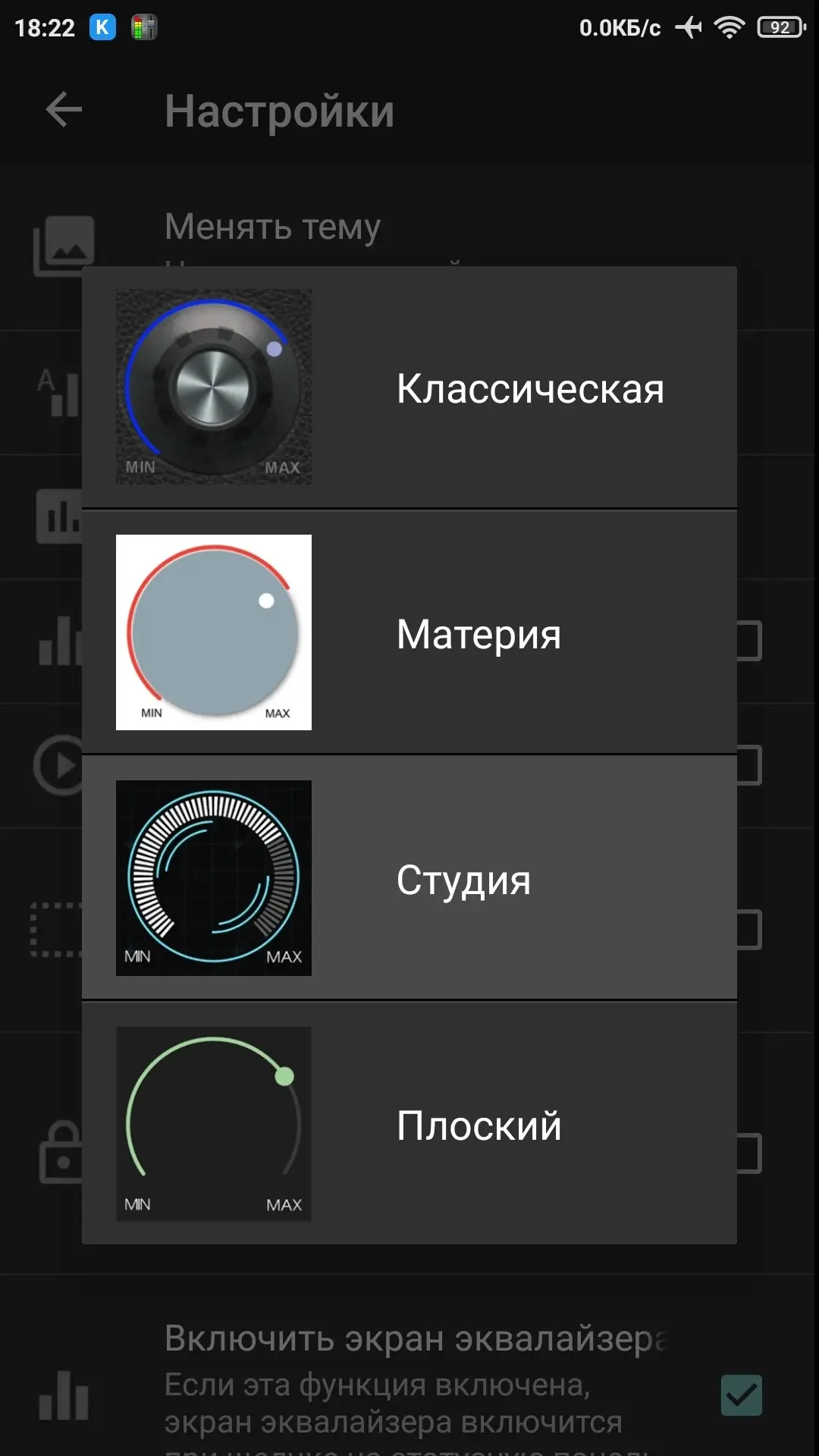Apply the Плоский theme
Viewport: 819px width, 1456px height.
[x=409, y=1124]
